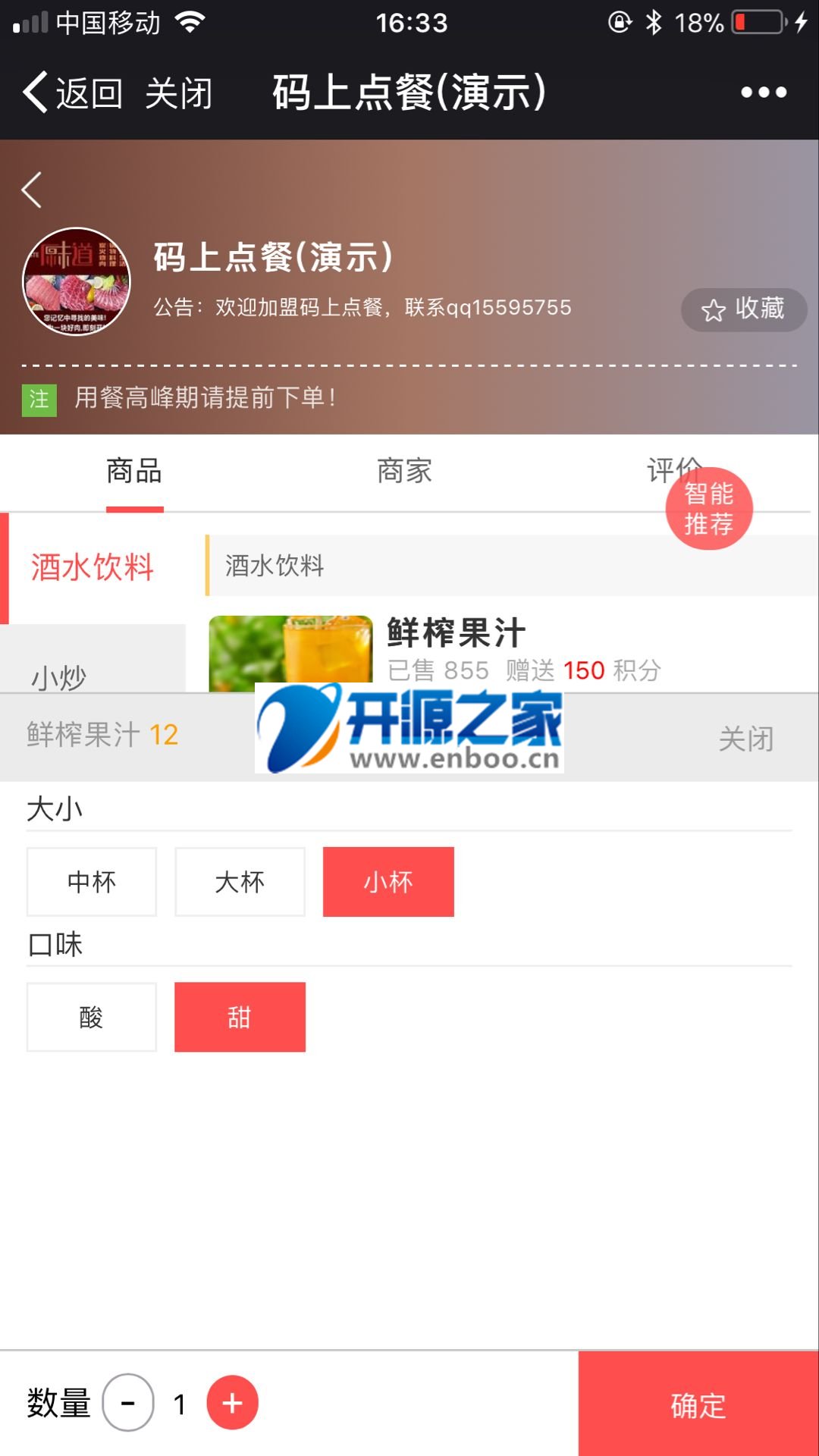Increase the quantity with the plus button
Image resolution: width=819 pixels, height=1456 pixels.
(232, 1403)
